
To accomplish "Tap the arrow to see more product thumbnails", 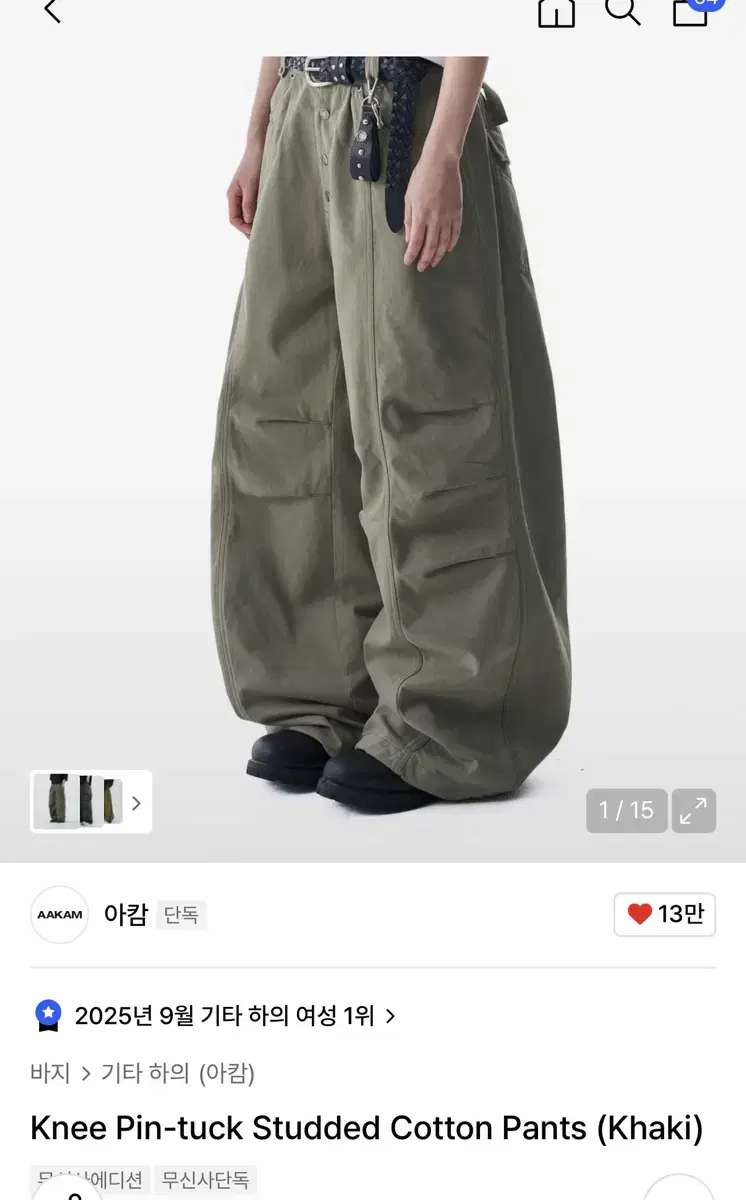I will click(136, 800).
